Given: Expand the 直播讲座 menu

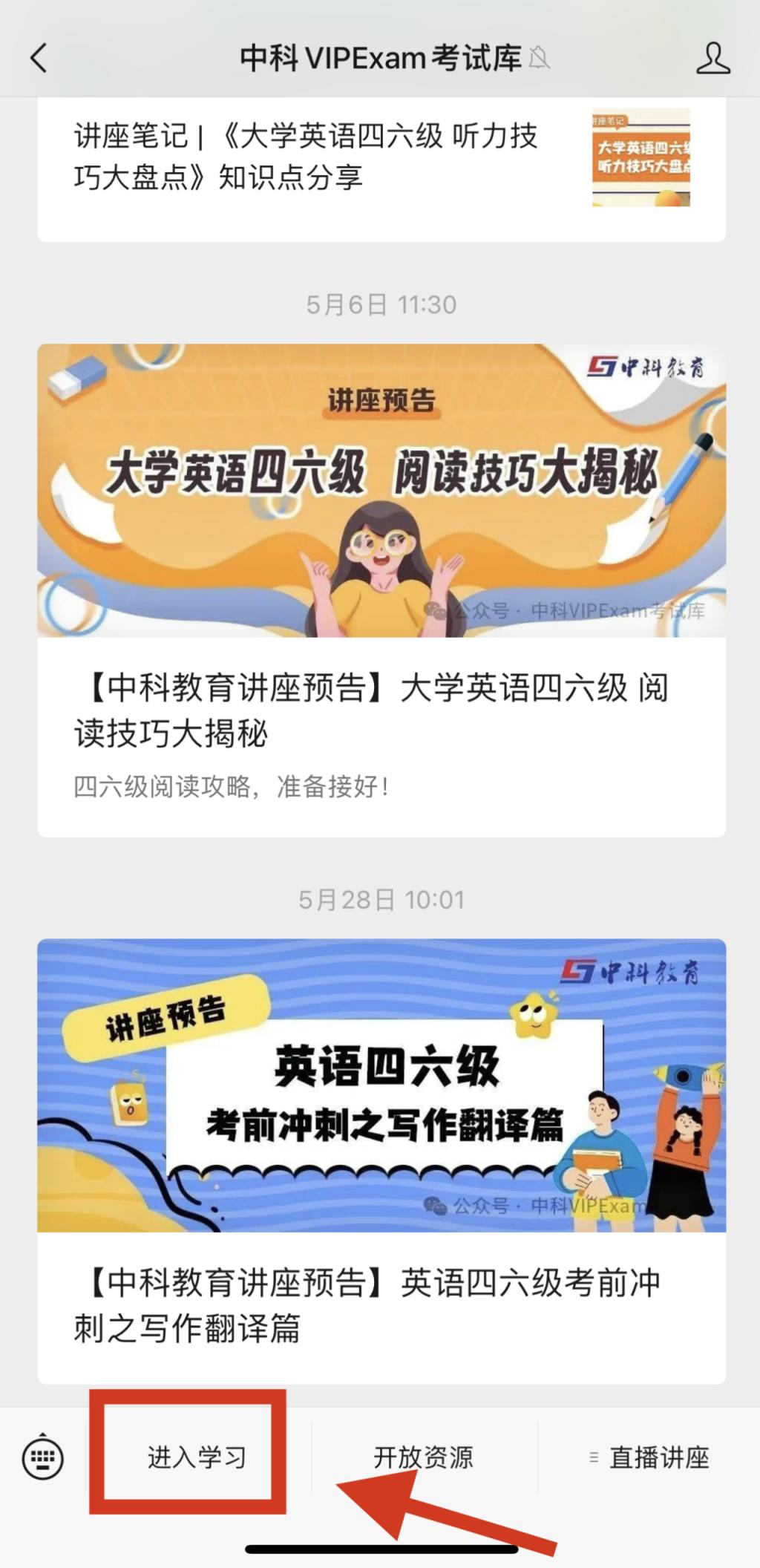Looking at the screenshot, I should tap(649, 1457).
